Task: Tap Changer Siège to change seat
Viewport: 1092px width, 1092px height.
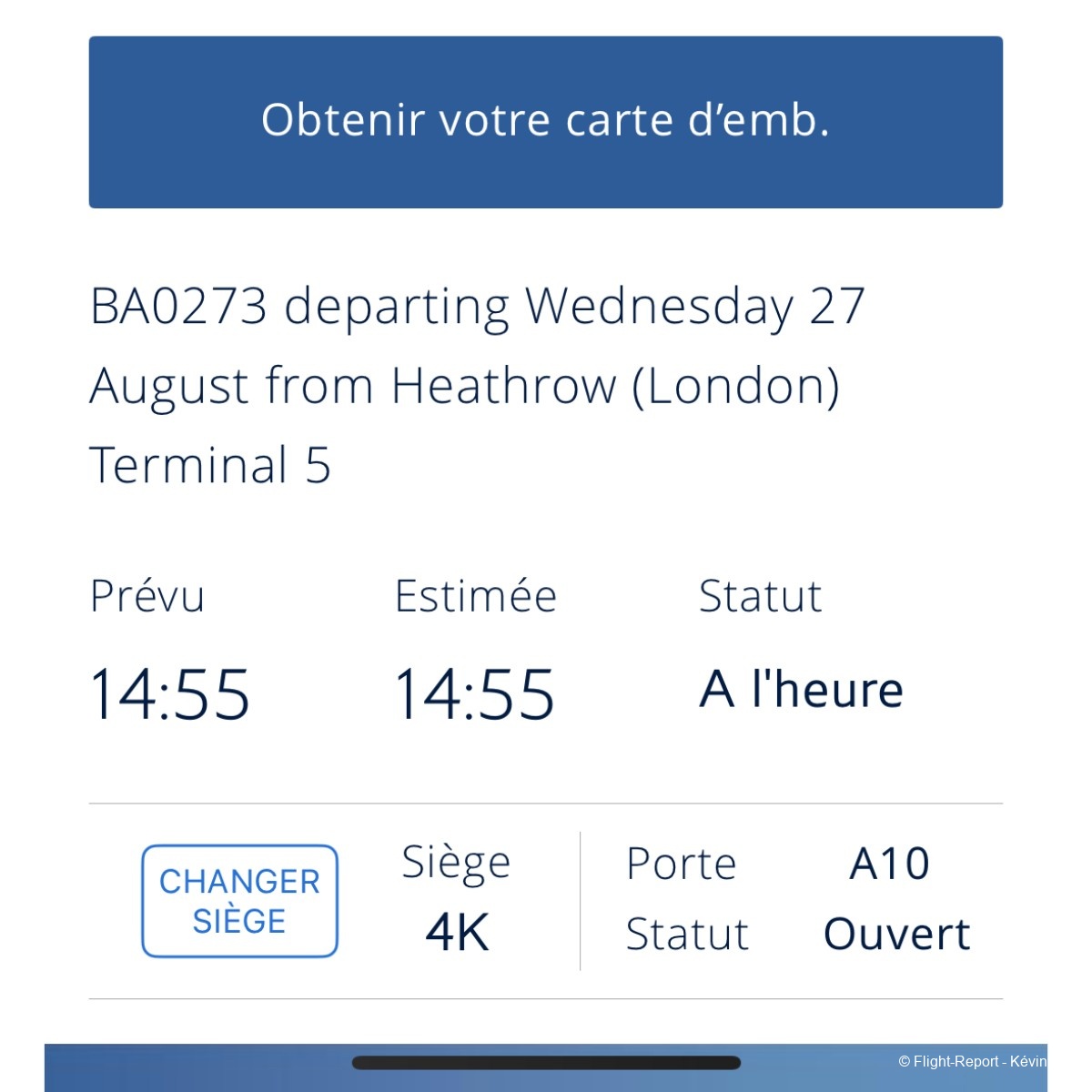Action: click(239, 901)
